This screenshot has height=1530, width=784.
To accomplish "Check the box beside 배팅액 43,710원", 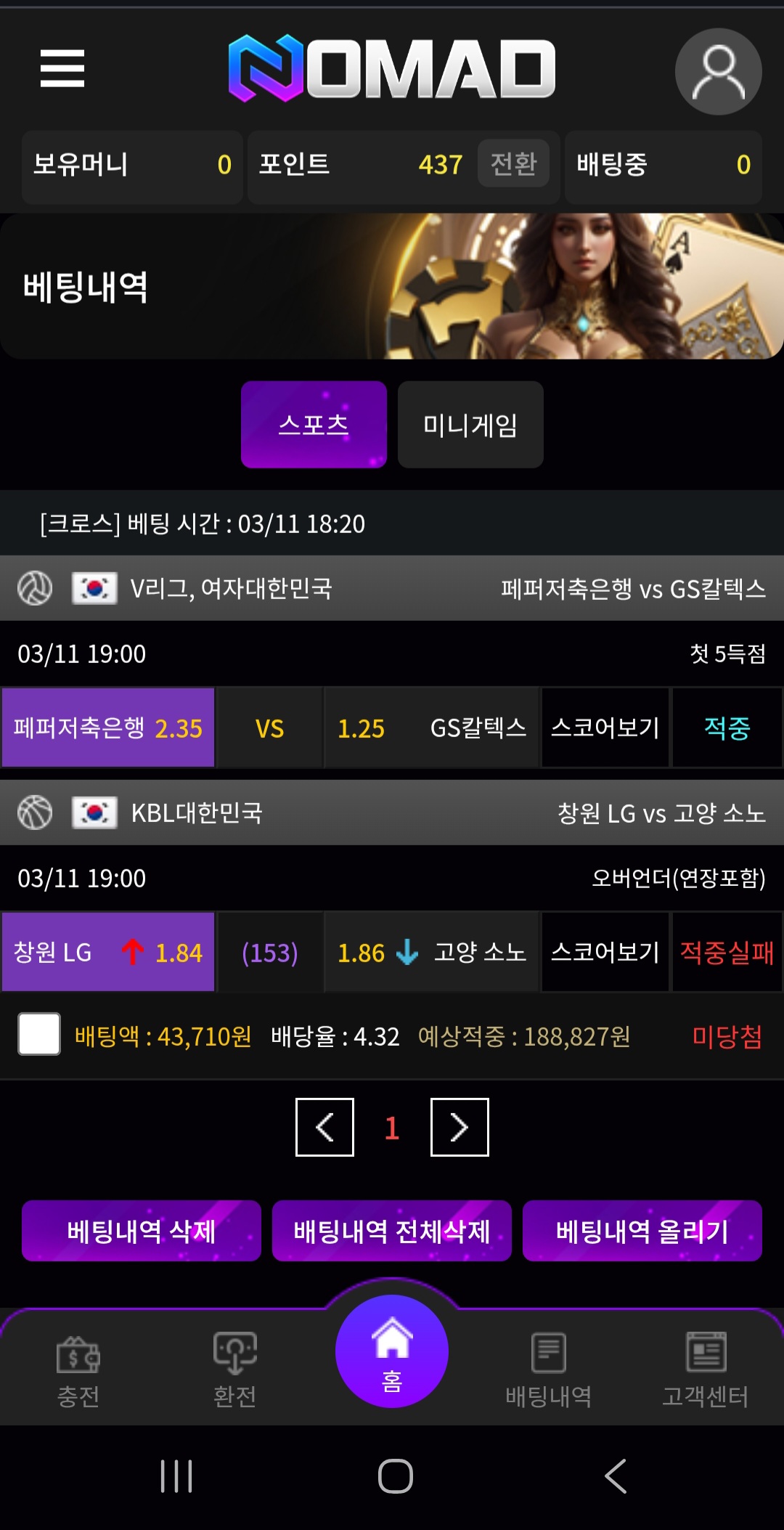I will coord(39,1034).
